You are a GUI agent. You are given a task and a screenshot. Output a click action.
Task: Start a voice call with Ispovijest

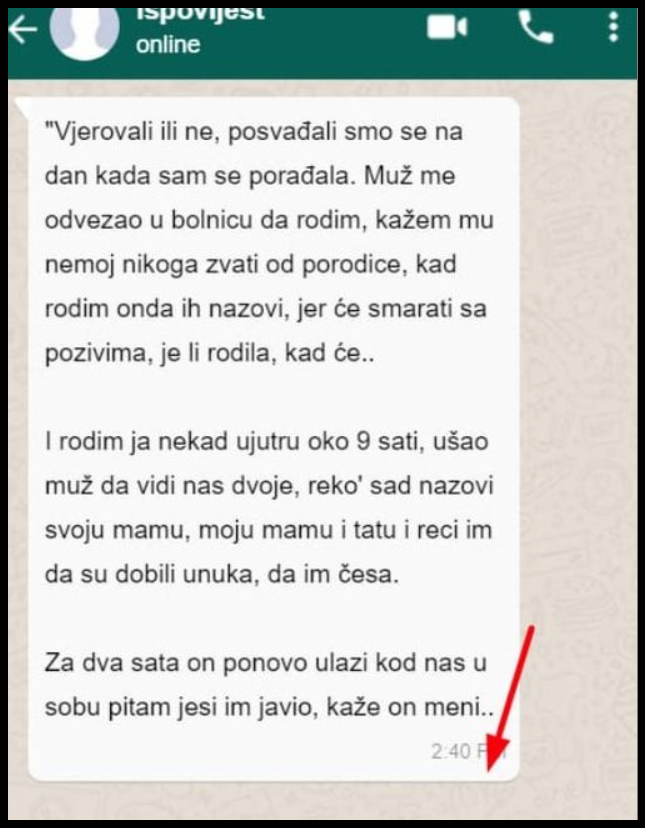click(x=536, y=28)
